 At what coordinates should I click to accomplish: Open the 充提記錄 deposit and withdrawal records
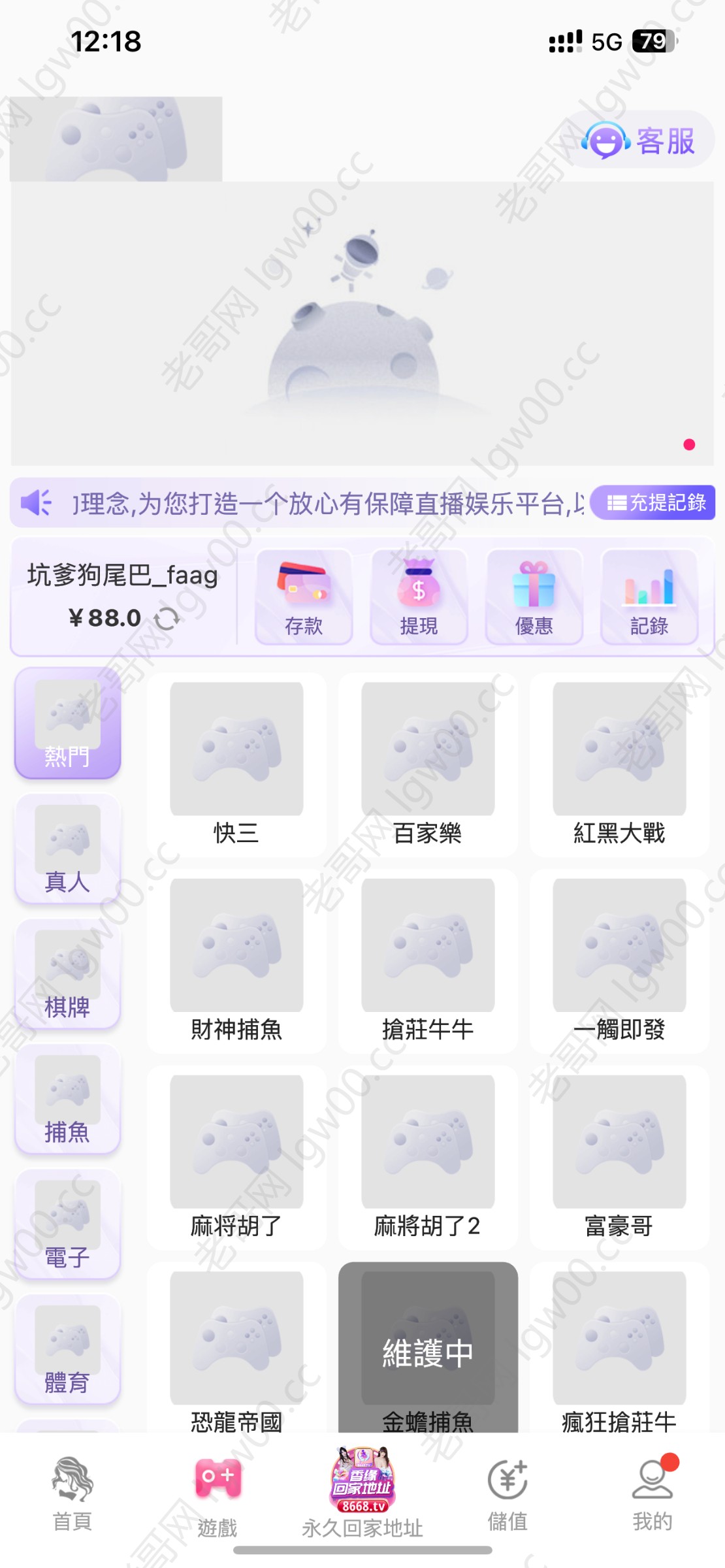pos(652,502)
